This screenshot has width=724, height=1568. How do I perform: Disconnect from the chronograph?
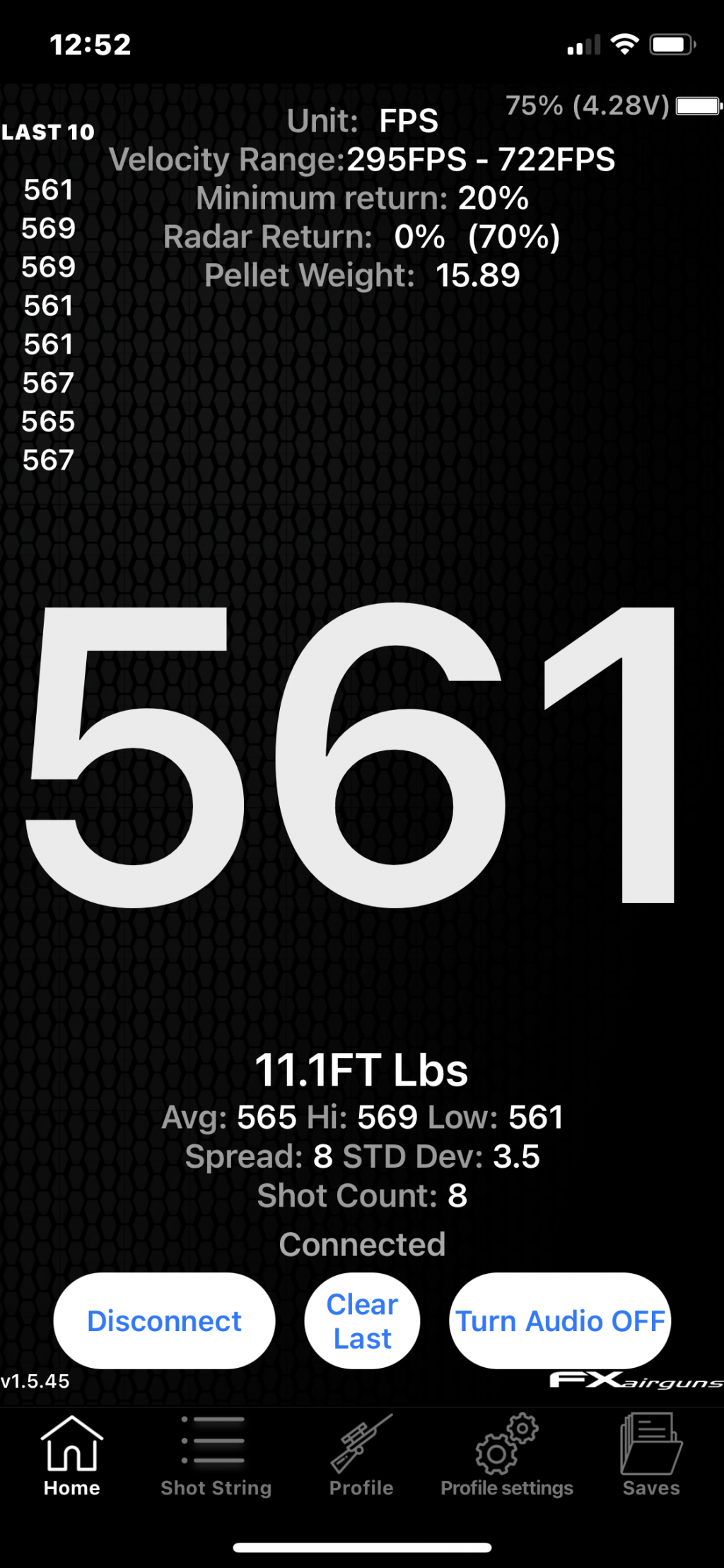coord(164,1320)
